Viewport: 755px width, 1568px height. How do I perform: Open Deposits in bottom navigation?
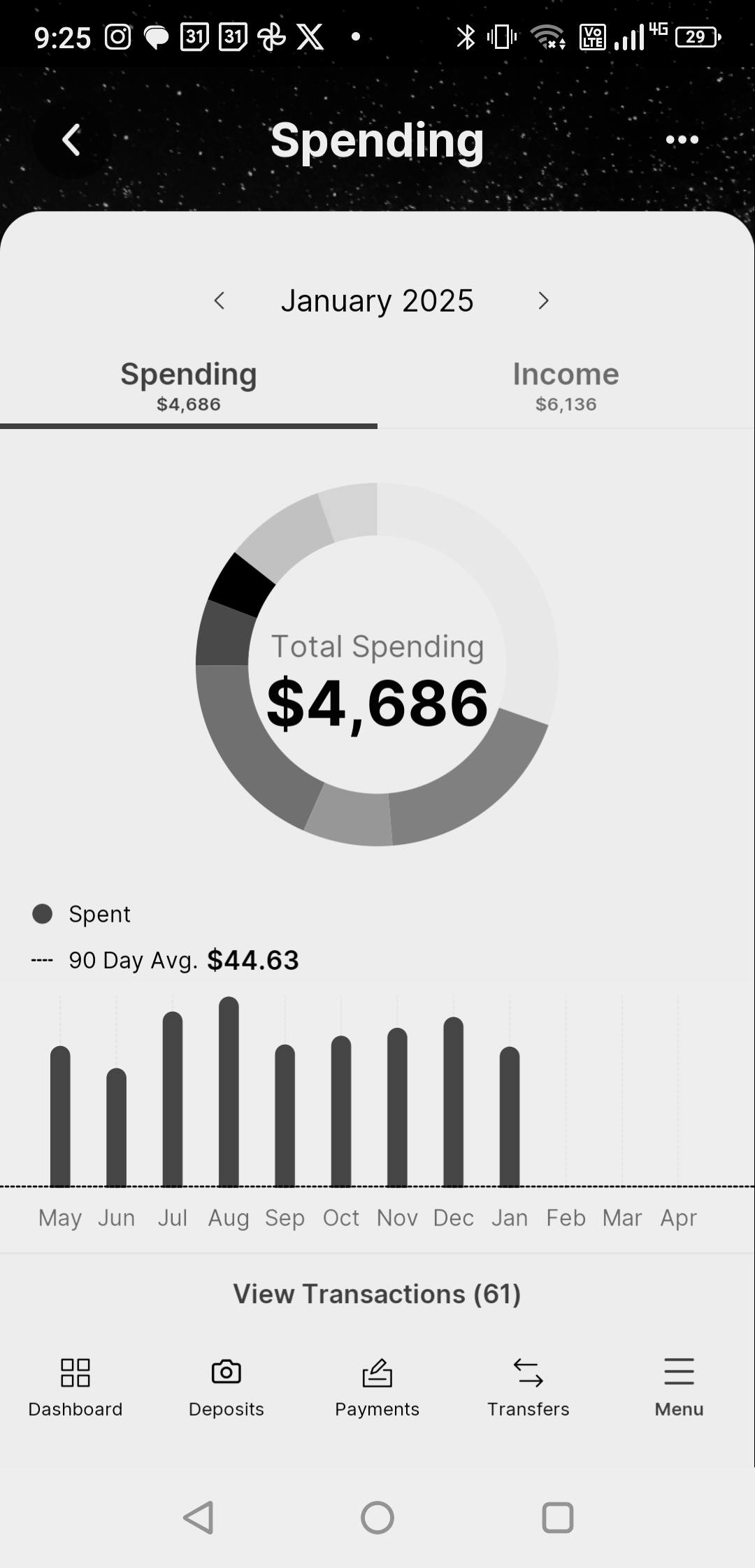coord(226,1386)
